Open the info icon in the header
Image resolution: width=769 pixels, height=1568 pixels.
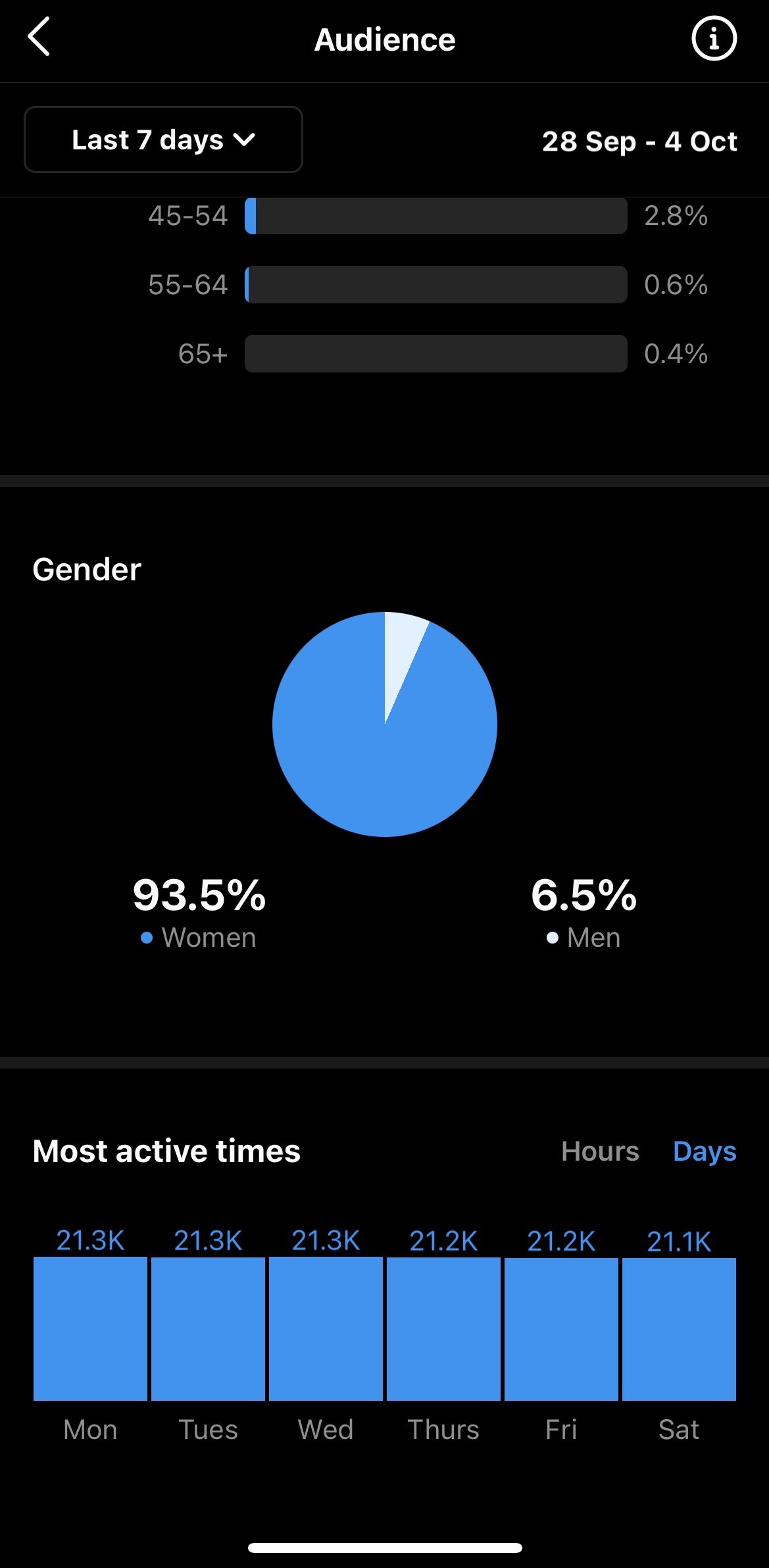point(714,39)
